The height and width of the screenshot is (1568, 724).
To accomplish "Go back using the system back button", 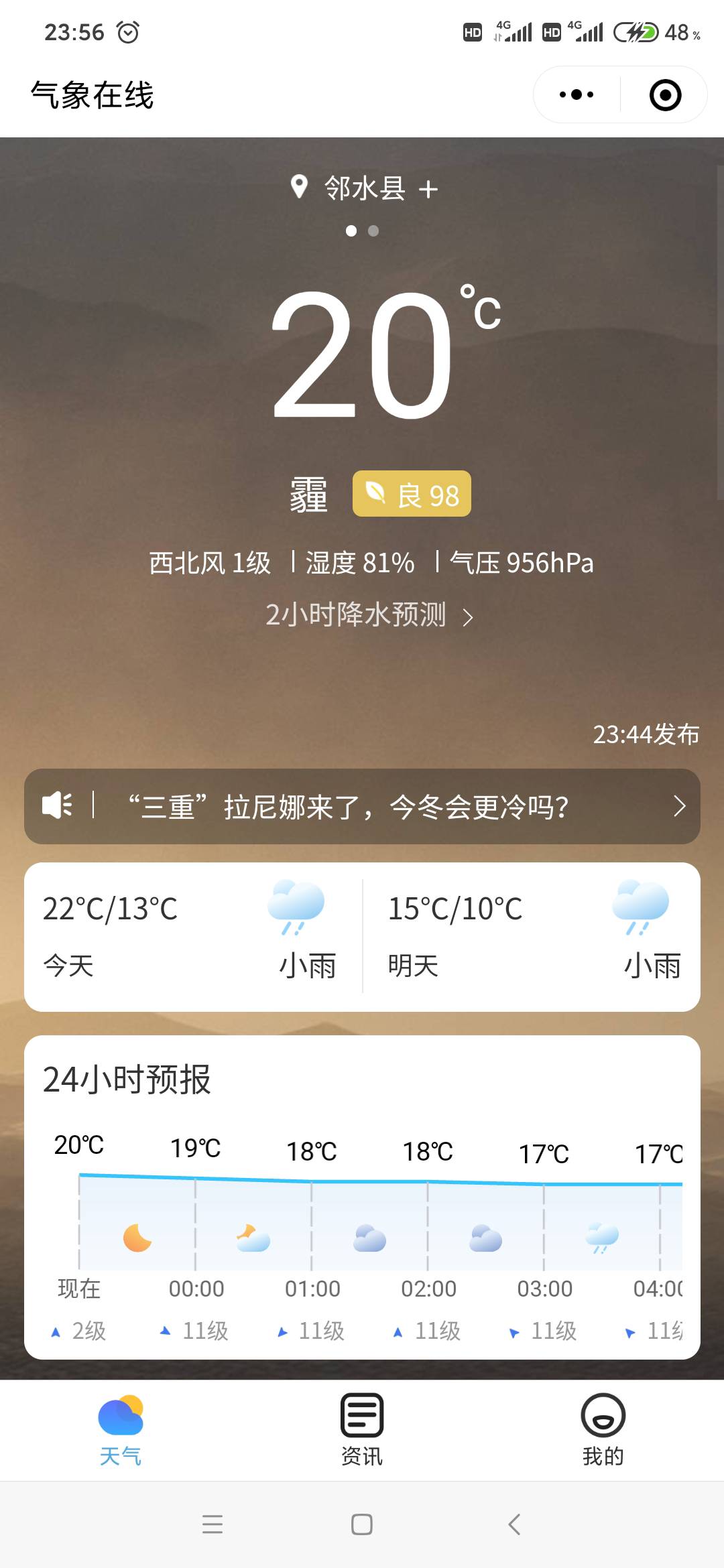I will point(514,1524).
